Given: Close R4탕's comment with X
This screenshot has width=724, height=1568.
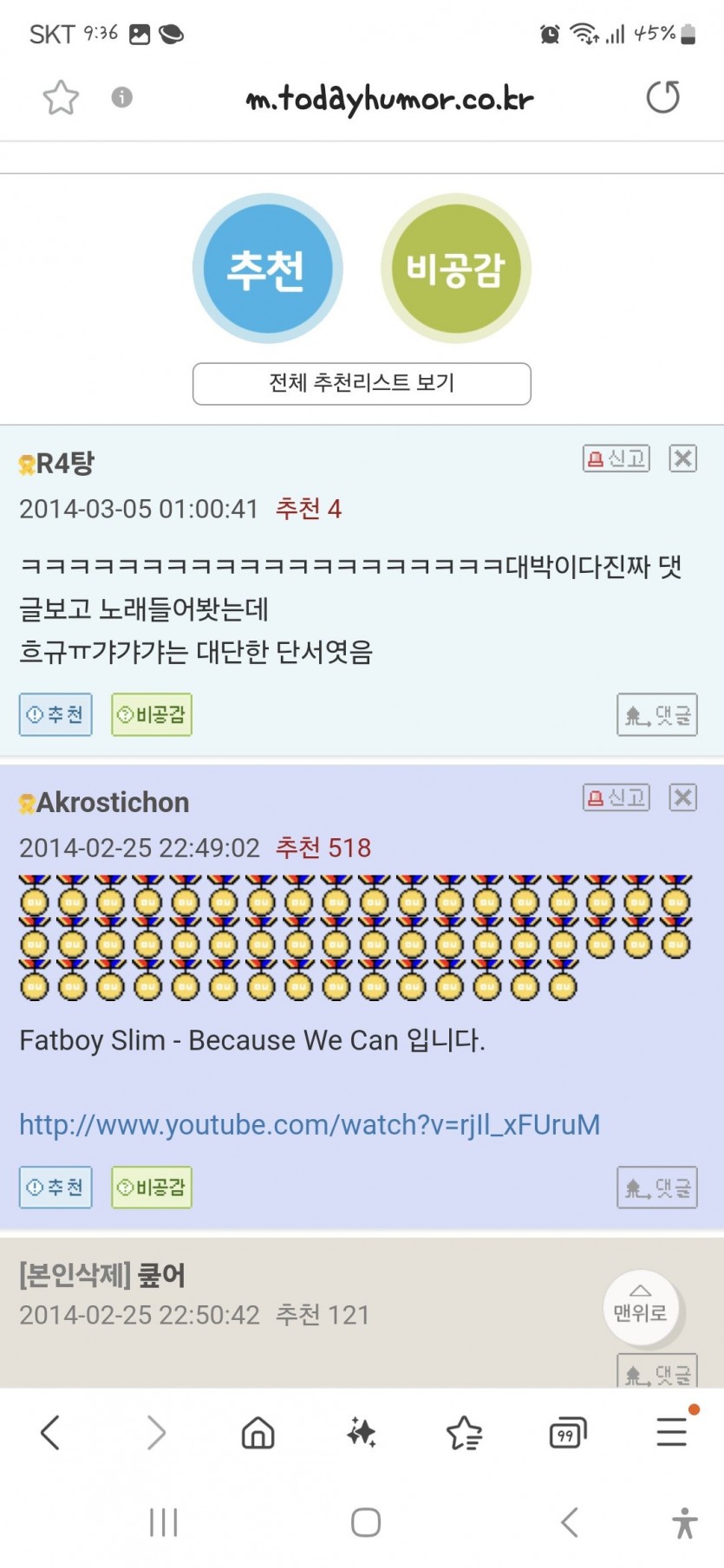Looking at the screenshot, I should click(x=683, y=459).
